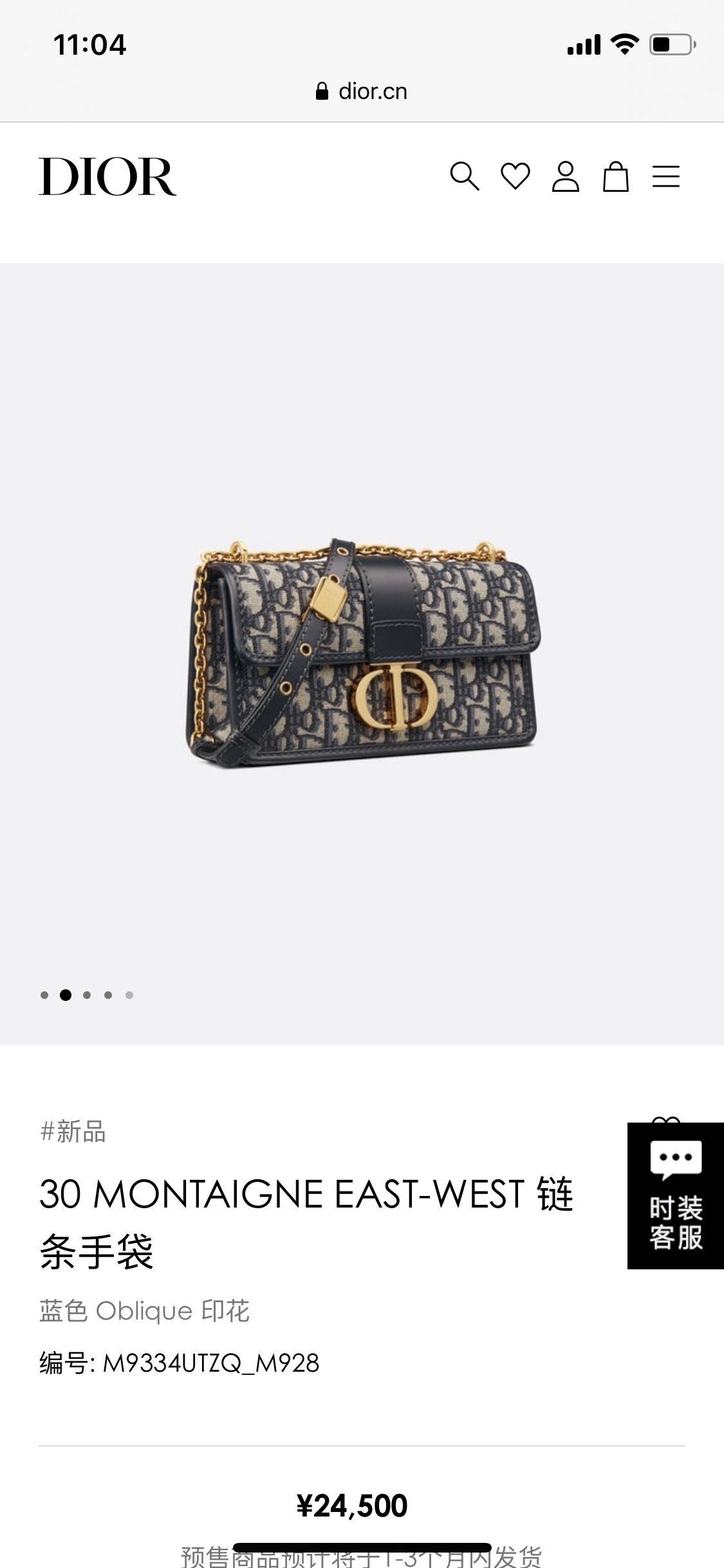Tap the DIOR logo to go home
Viewport: 724px width, 1568px height.
pos(107,177)
